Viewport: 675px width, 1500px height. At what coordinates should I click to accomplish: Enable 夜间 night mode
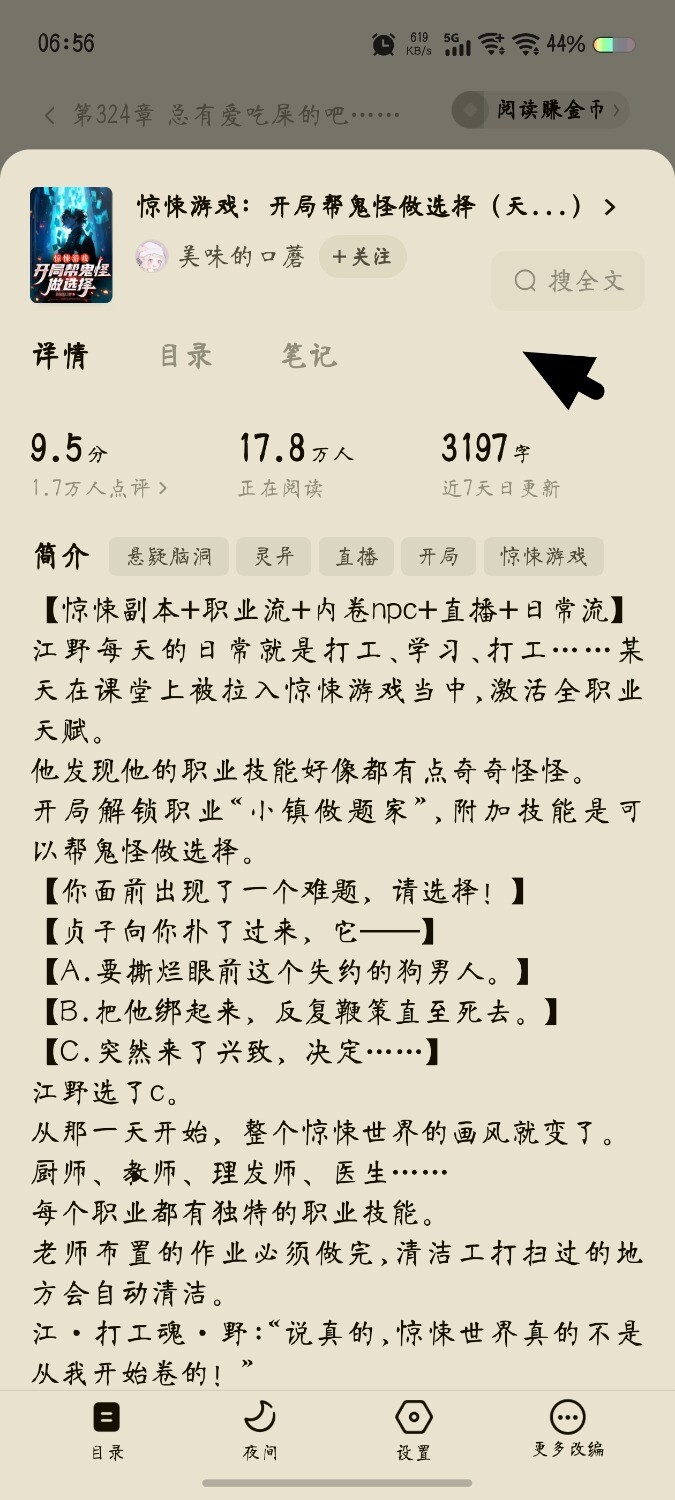tap(260, 1430)
